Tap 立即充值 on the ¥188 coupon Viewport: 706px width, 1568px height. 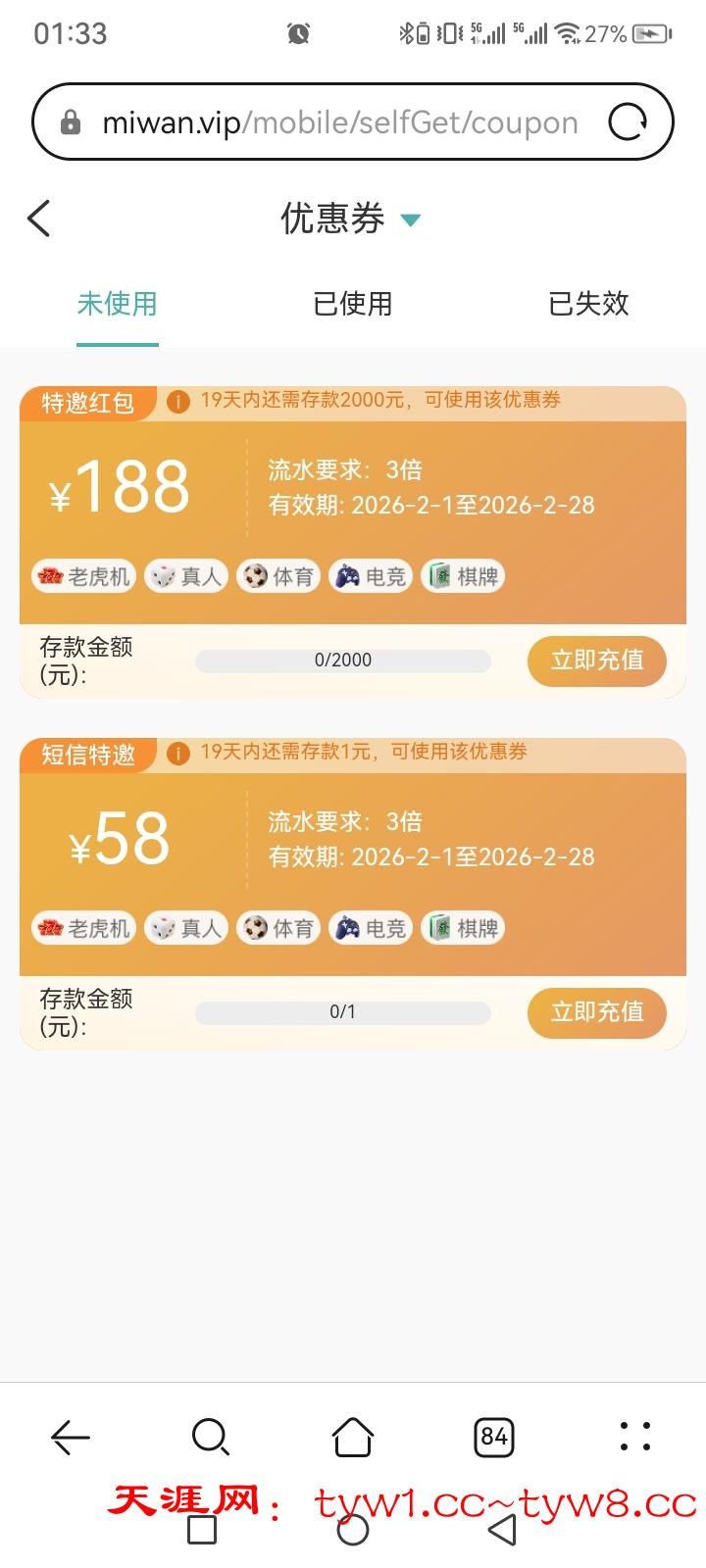click(x=596, y=661)
